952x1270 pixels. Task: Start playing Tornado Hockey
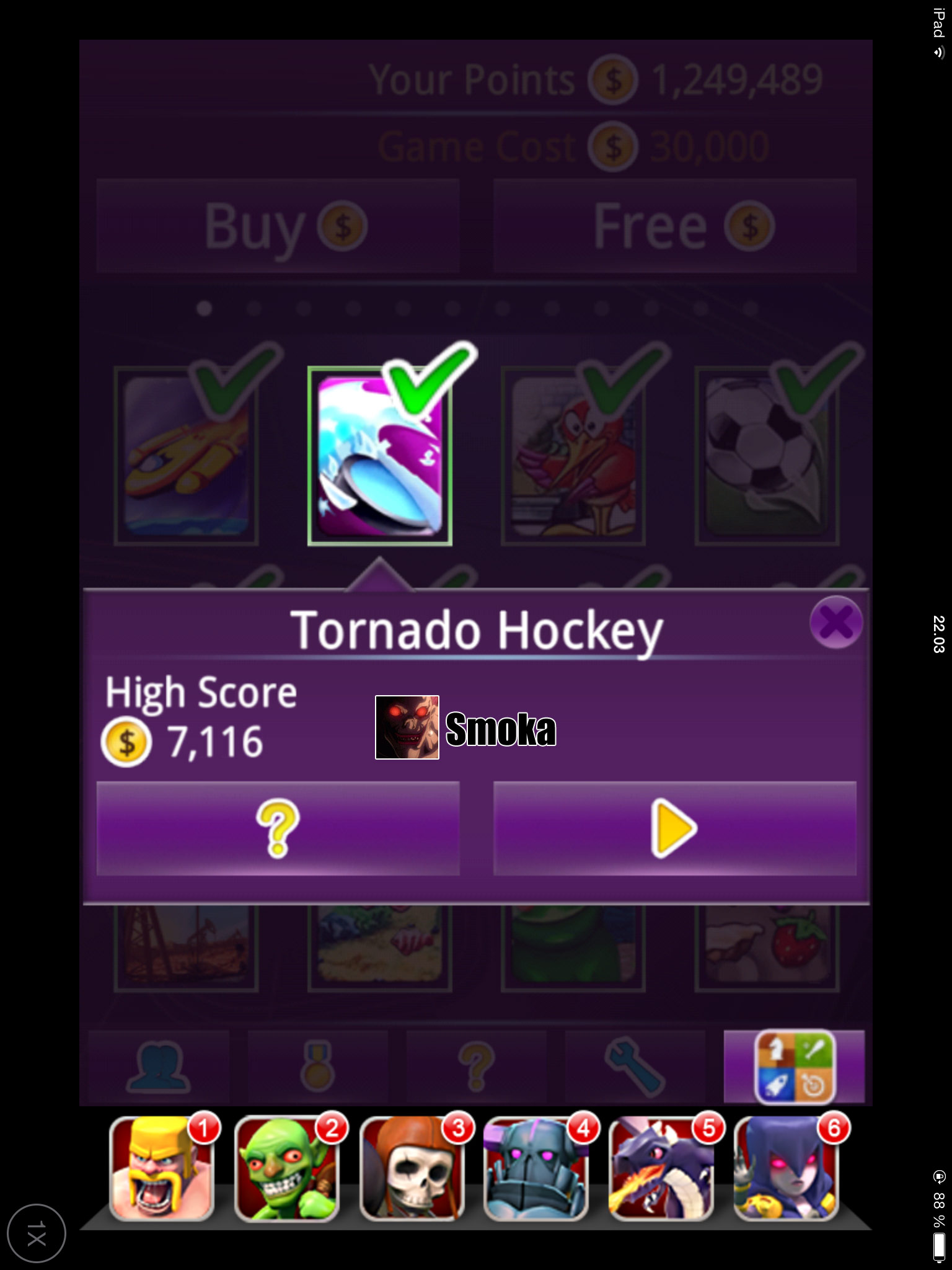674,828
